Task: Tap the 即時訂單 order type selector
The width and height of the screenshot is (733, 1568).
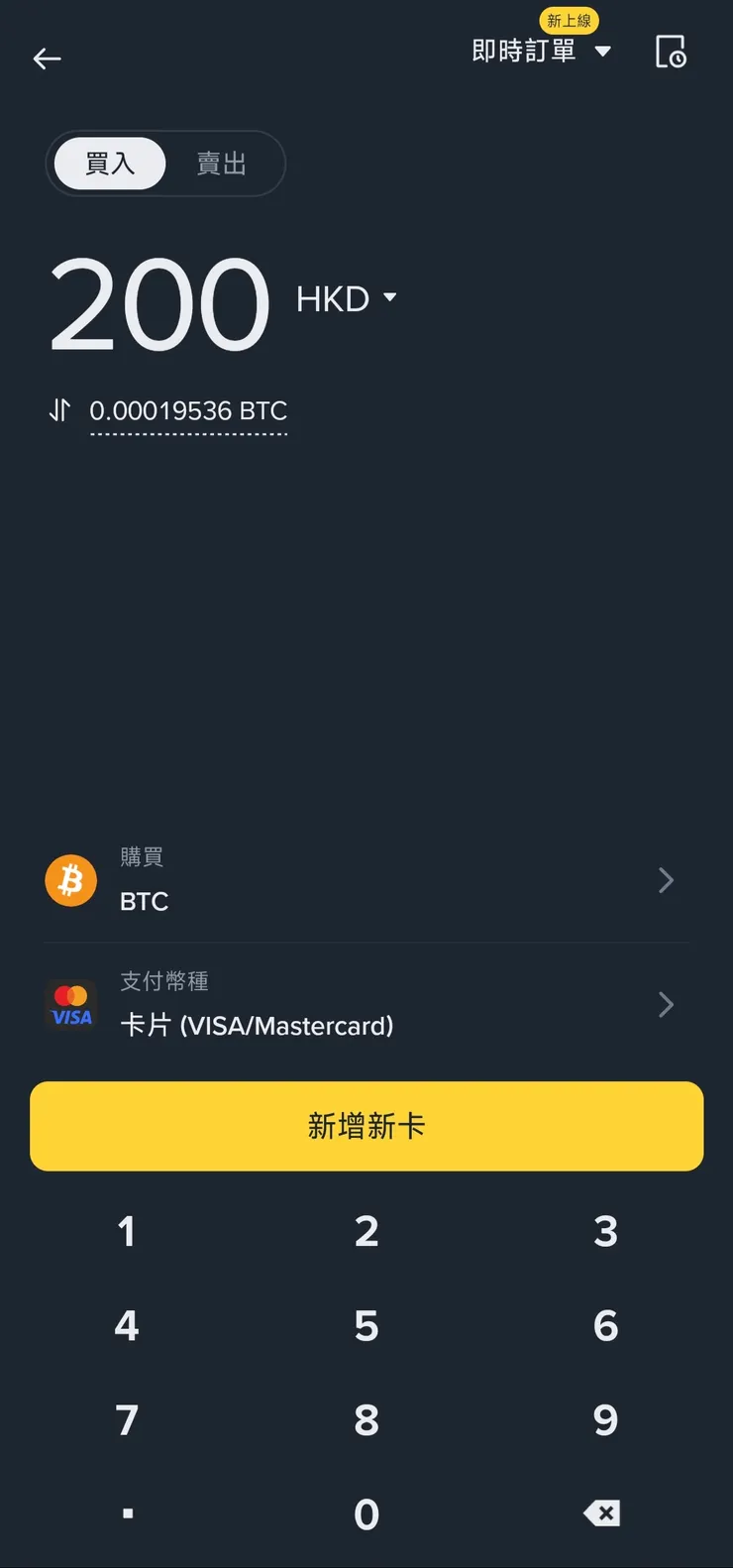Action: click(526, 52)
